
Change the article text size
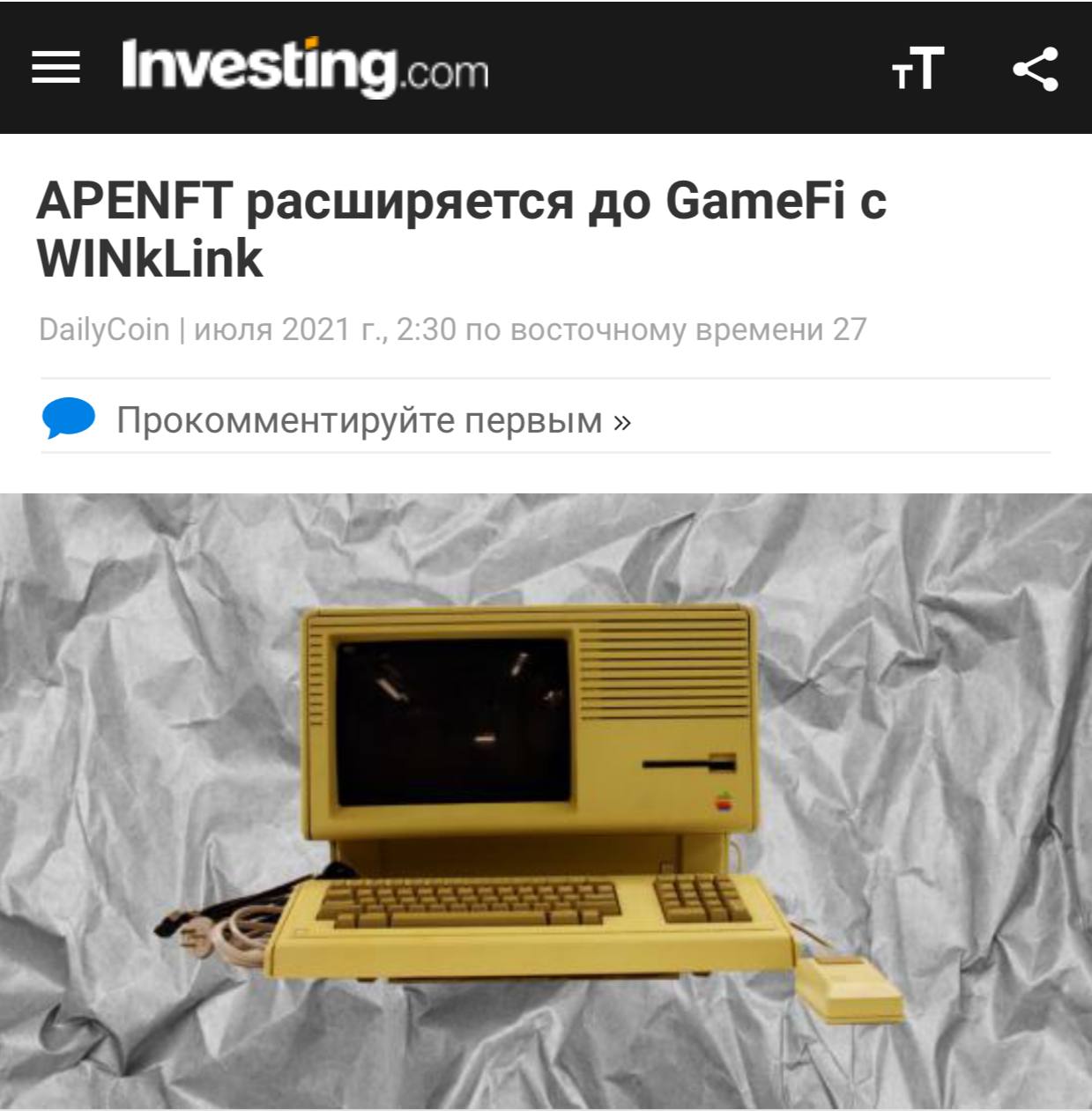(x=917, y=69)
